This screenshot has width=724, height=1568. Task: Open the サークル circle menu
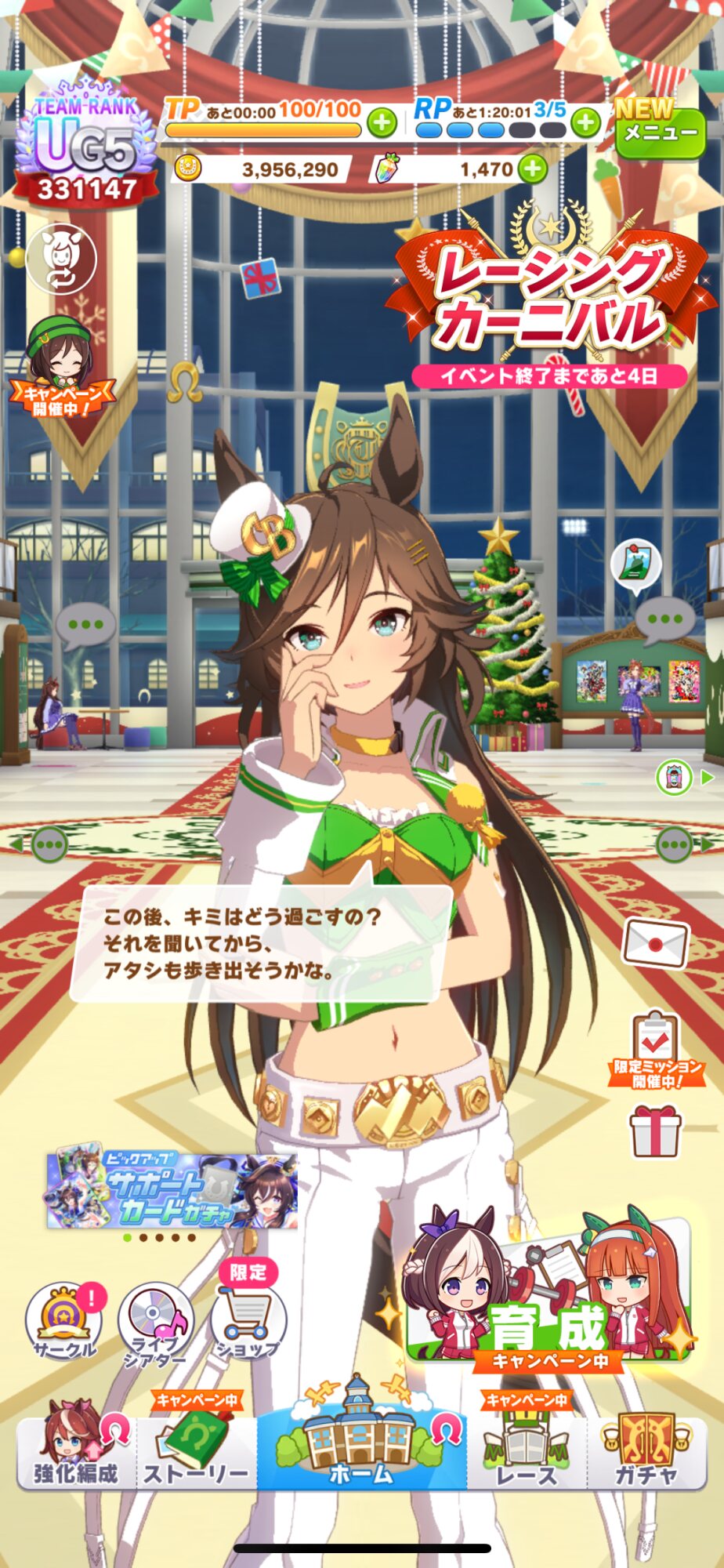tap(65, 1322)
